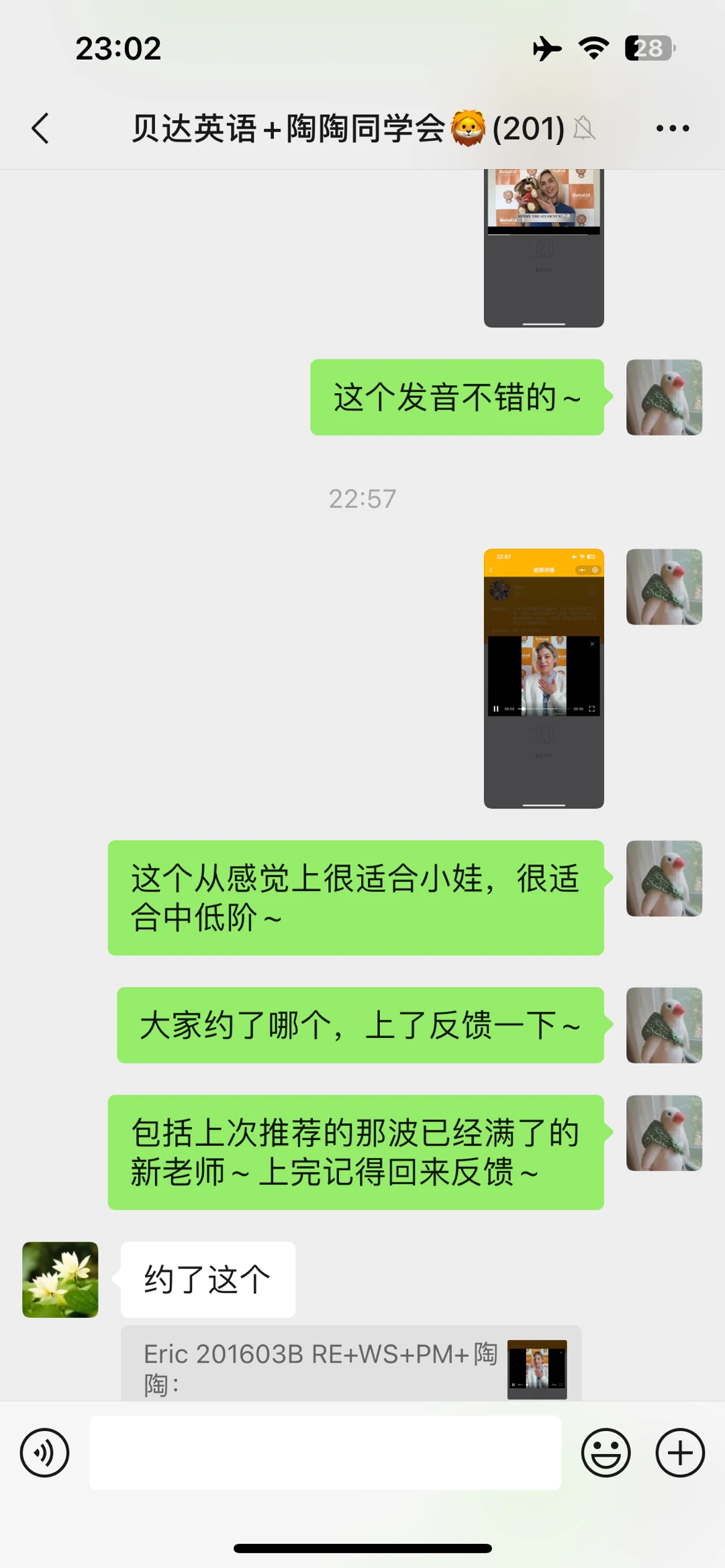Viewport: 725px width, 1568px height.
Task: Focus the message text field
Action: pos(325,1453)
